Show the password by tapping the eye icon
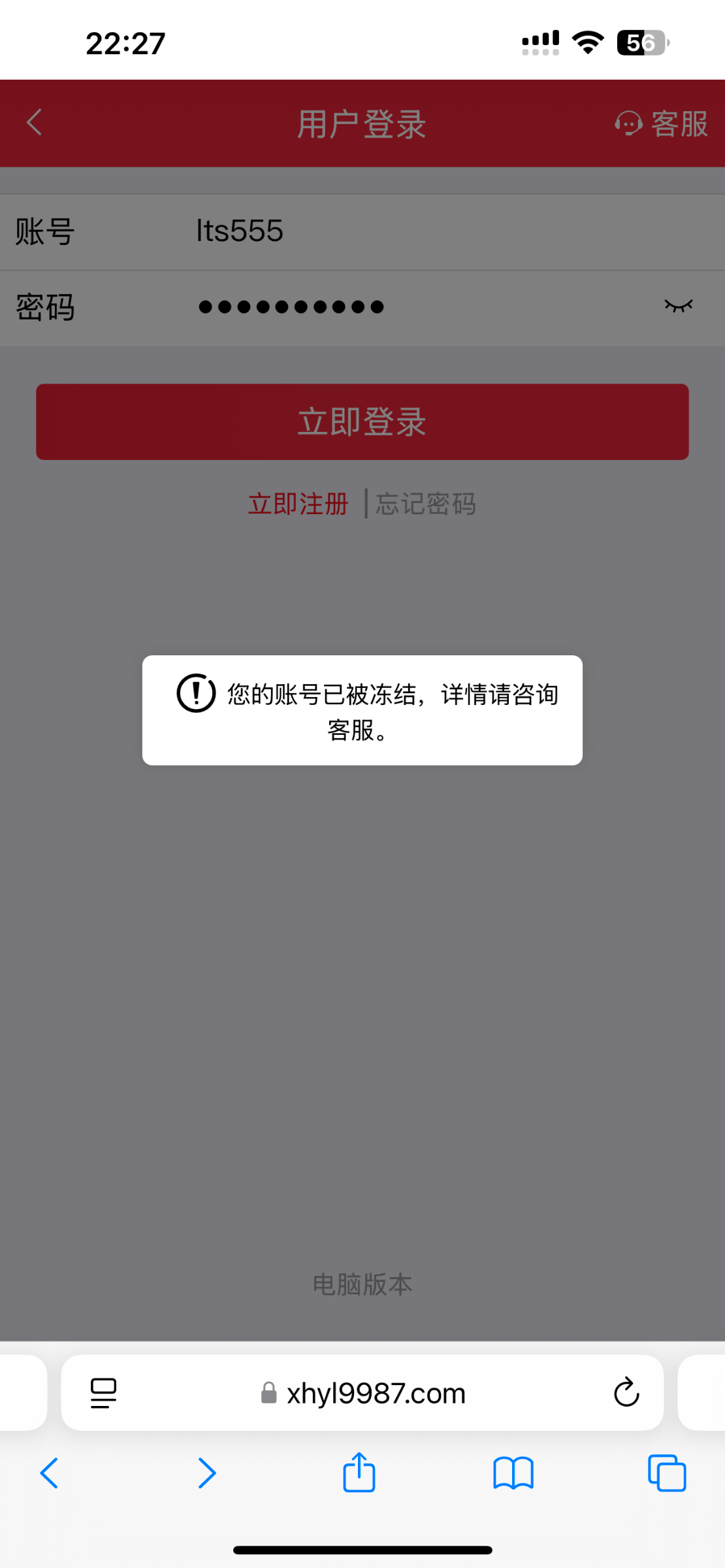725x1568 pixels. pos(678,306)
